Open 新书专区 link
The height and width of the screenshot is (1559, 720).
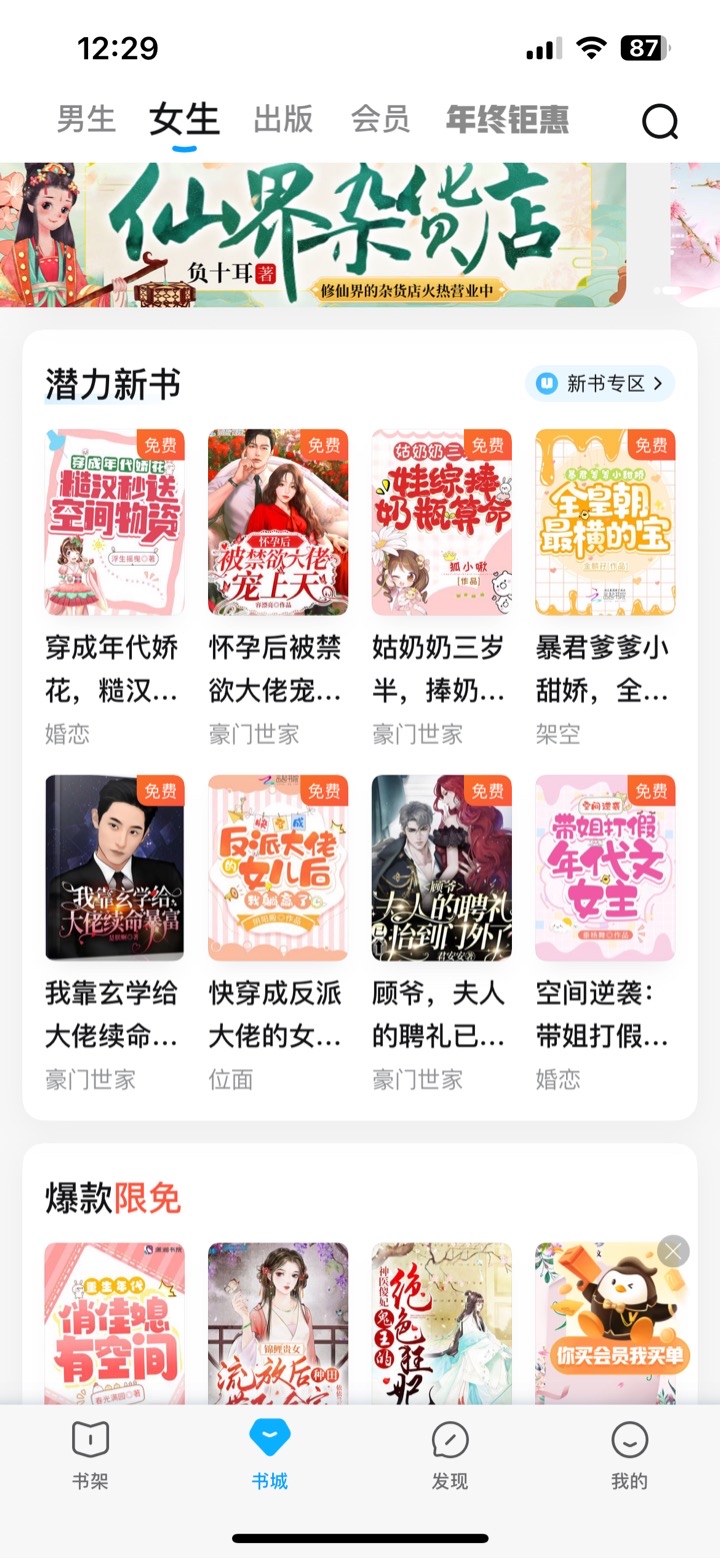600,383
